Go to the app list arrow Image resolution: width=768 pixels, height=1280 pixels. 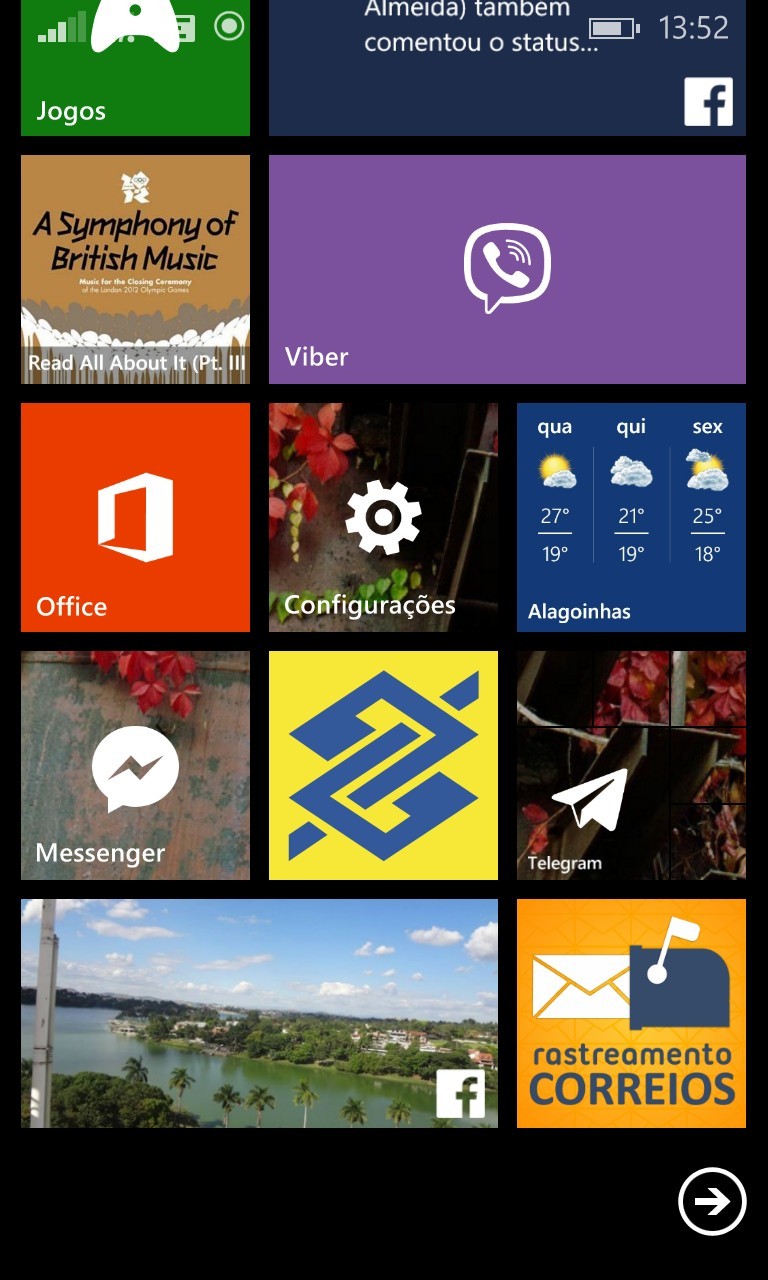click(x=712, y=1201)
